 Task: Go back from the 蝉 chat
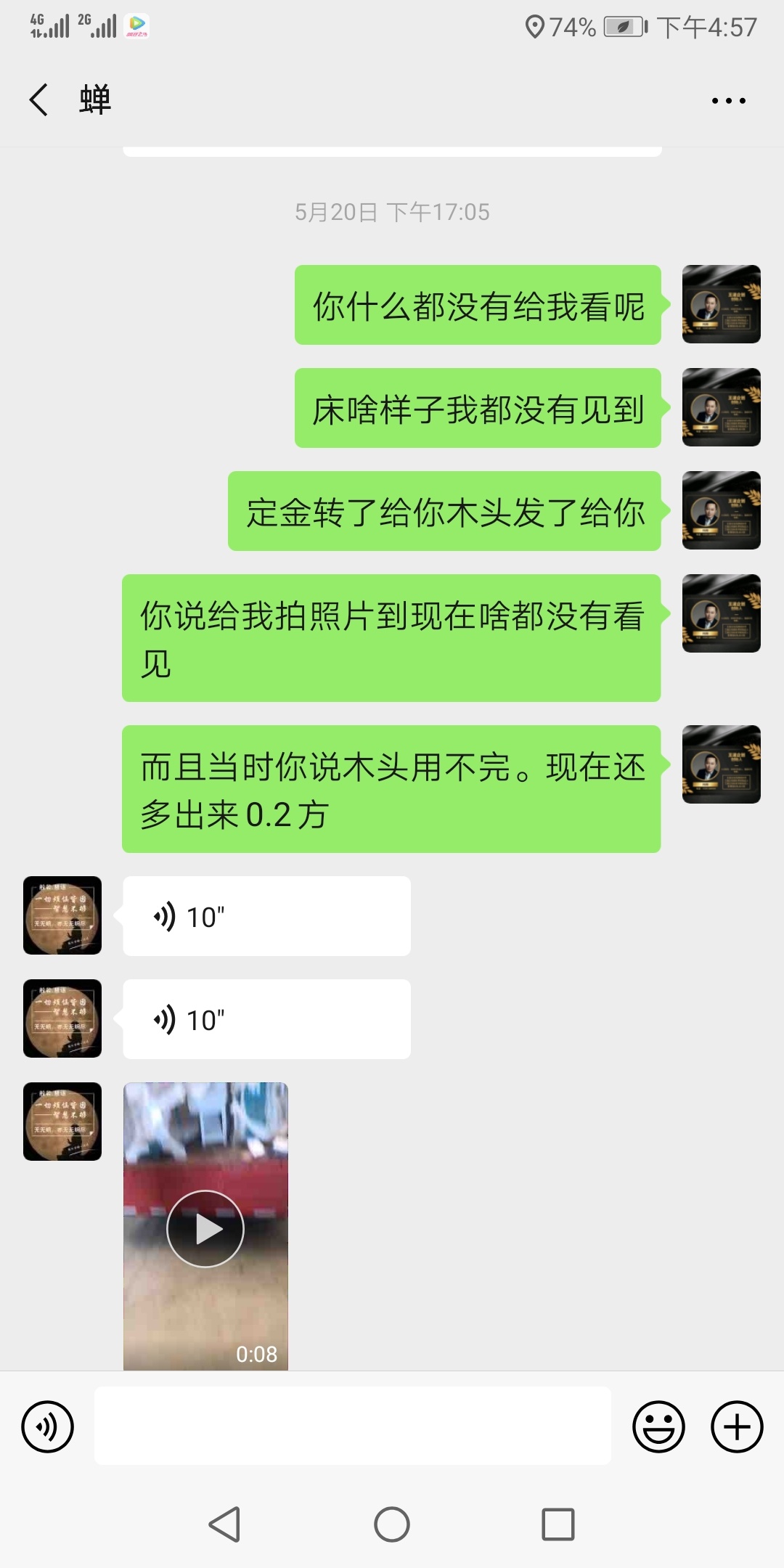point(39,99)
